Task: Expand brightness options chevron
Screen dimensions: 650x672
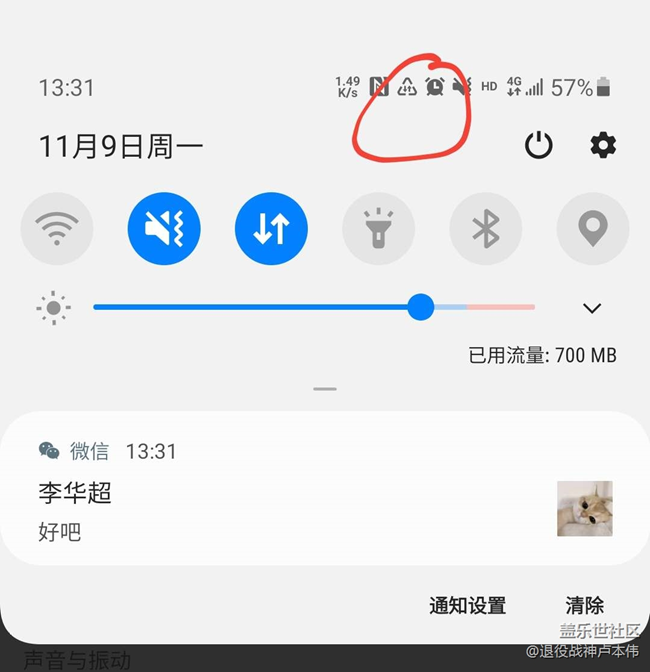Action: (592, 308)
